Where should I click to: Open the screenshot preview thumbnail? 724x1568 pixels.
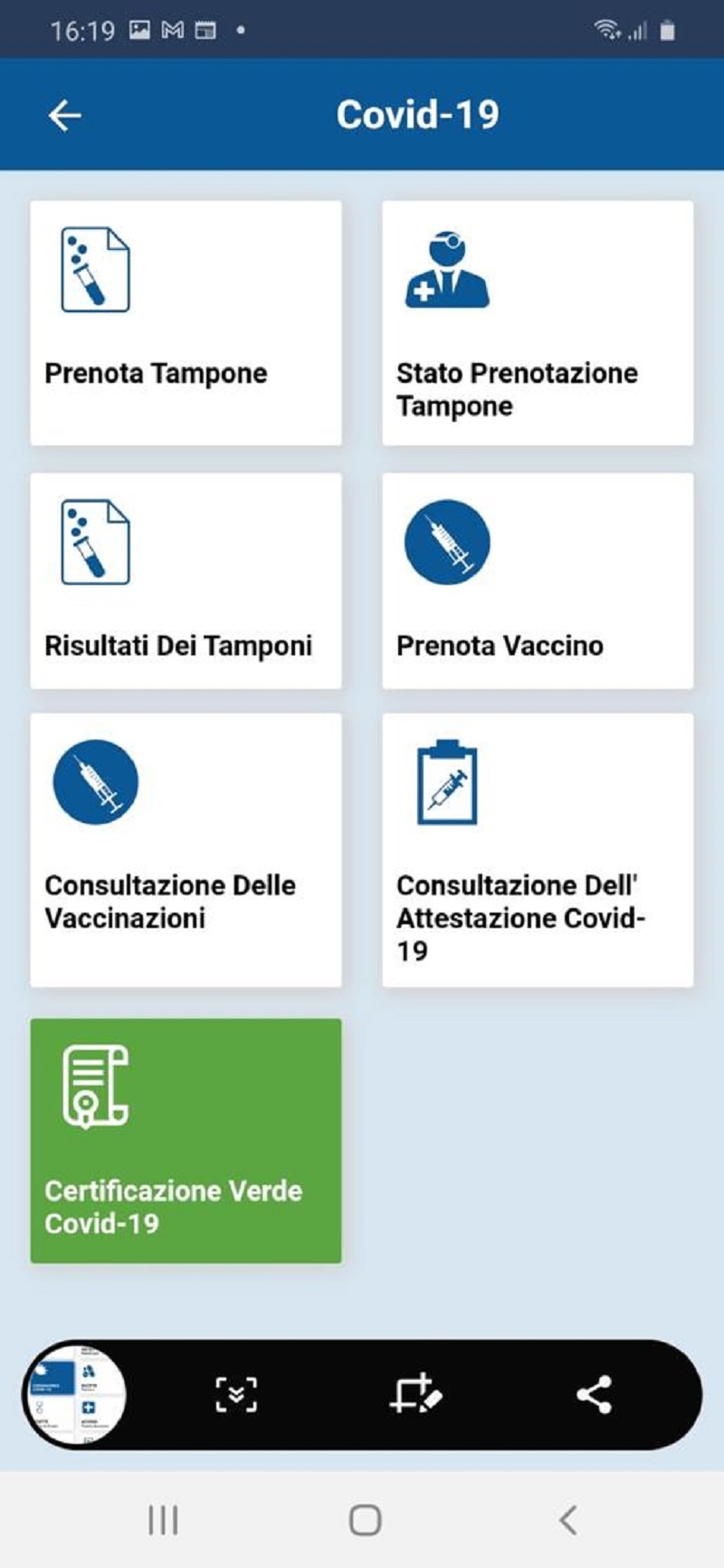point(76,1395)
